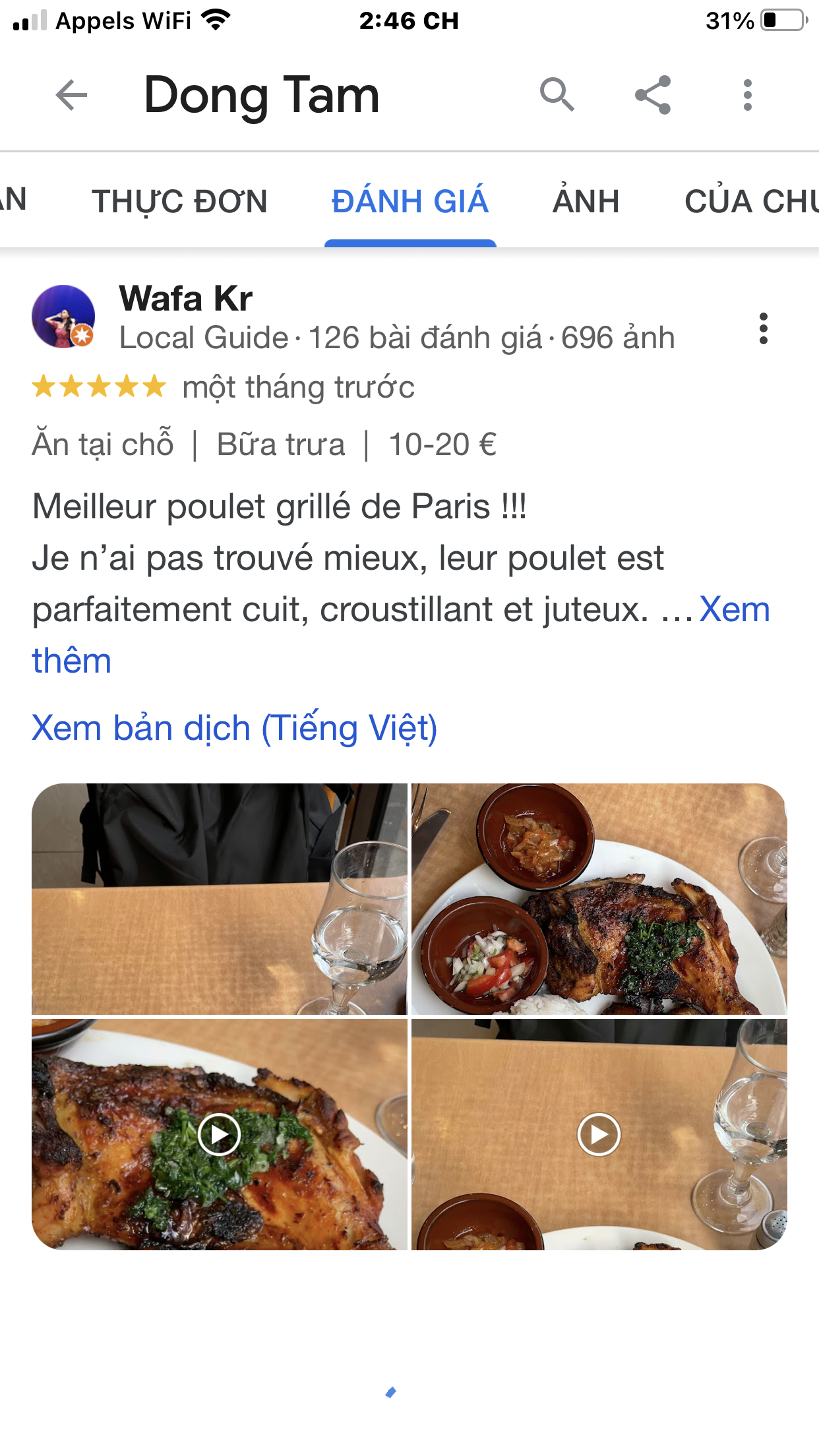This screenshot has height=1456, width=819.
Task: Tap Xem bản dịch (Tiếng Việt)
Action: pyautogui.click(x=234, y=729)
